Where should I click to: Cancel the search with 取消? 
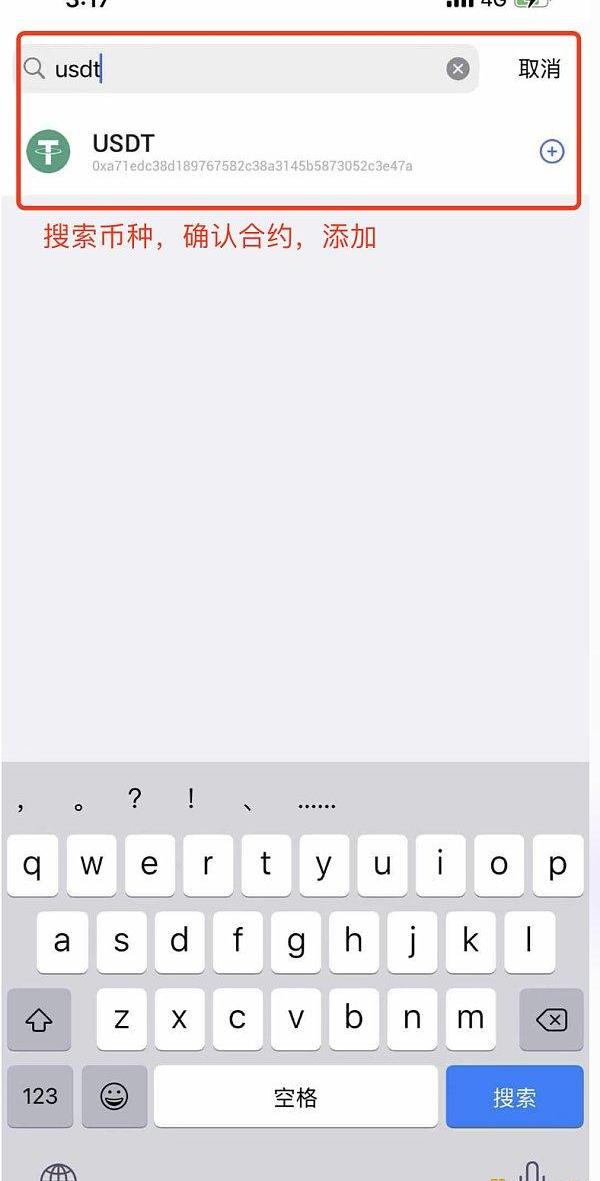(539, 69)
